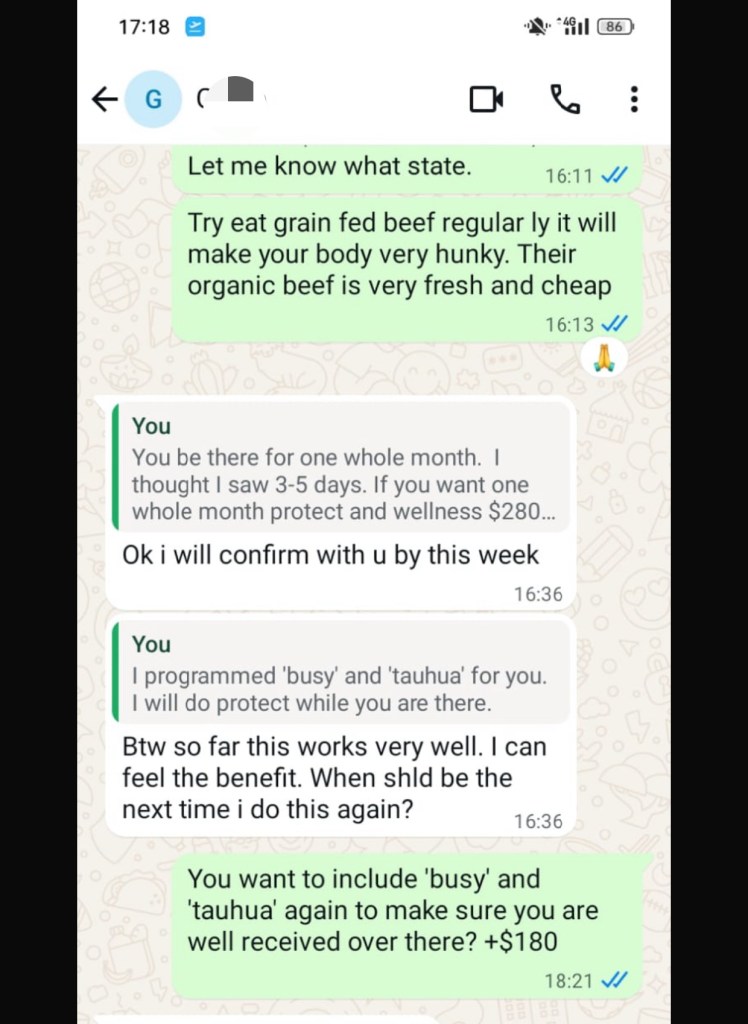Open the more options menu
748x1024 pixels.
click(634, 99)
